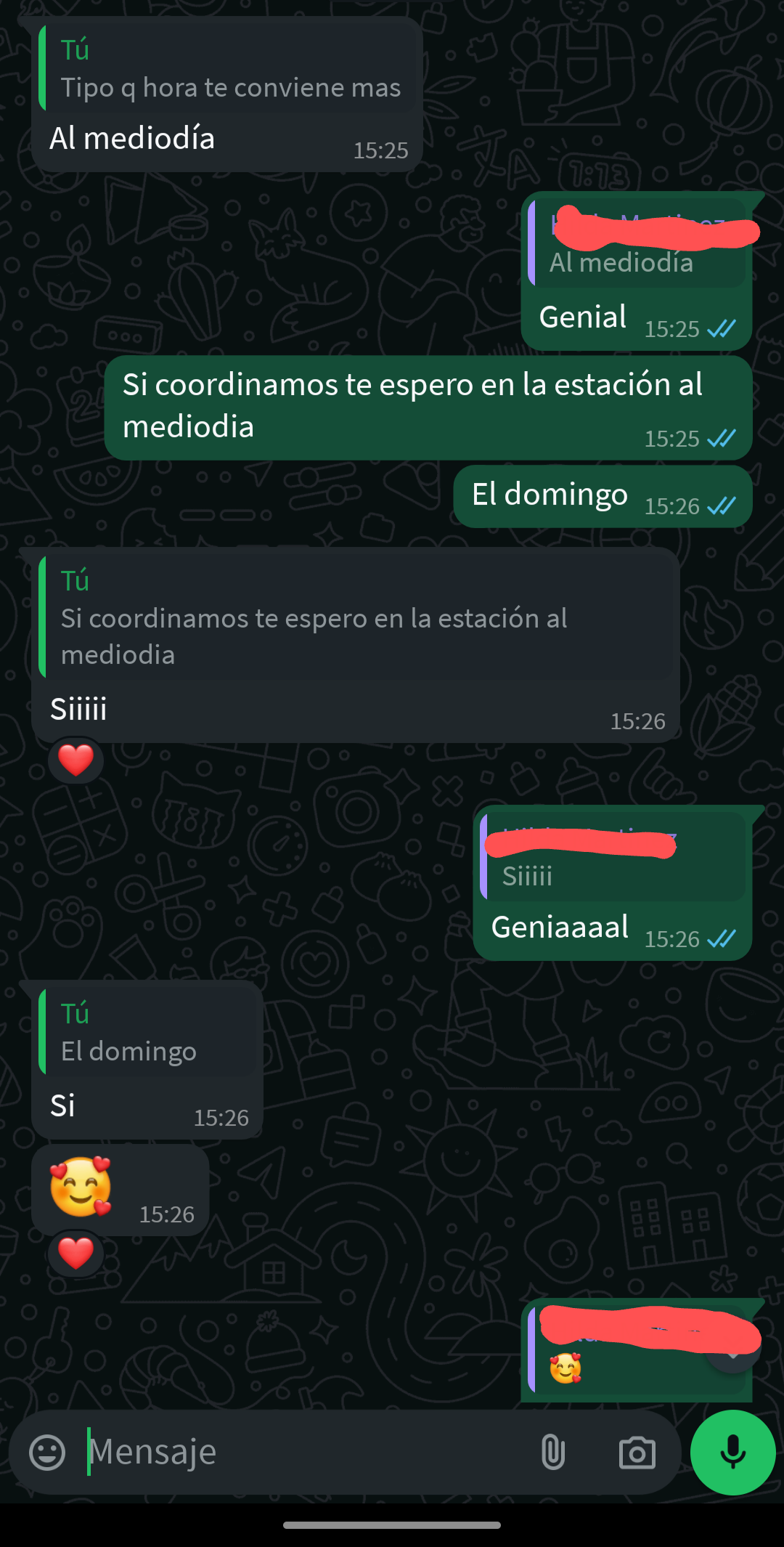Open quoted "El domingo" above the Si reply

149,1033
